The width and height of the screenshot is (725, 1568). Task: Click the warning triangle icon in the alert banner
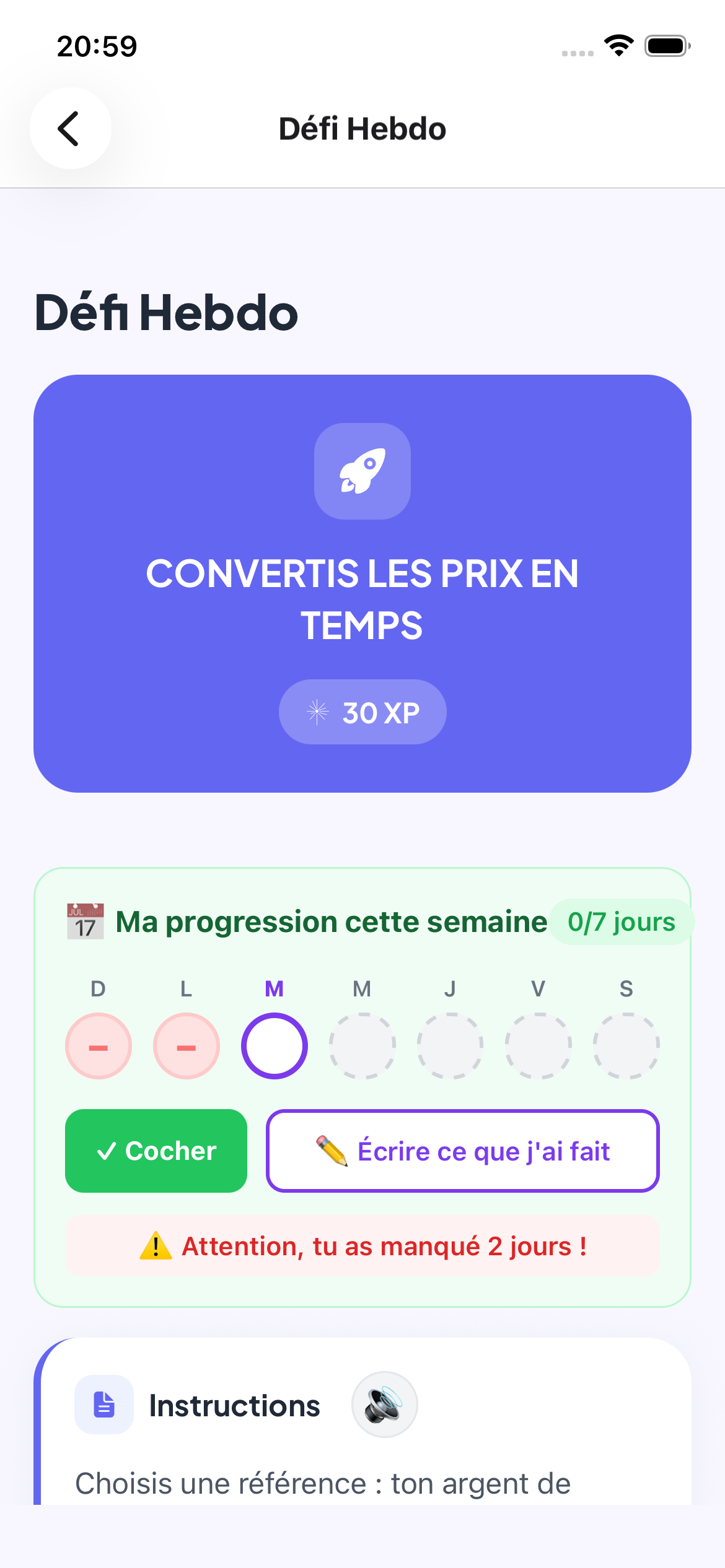(155, 1245)
